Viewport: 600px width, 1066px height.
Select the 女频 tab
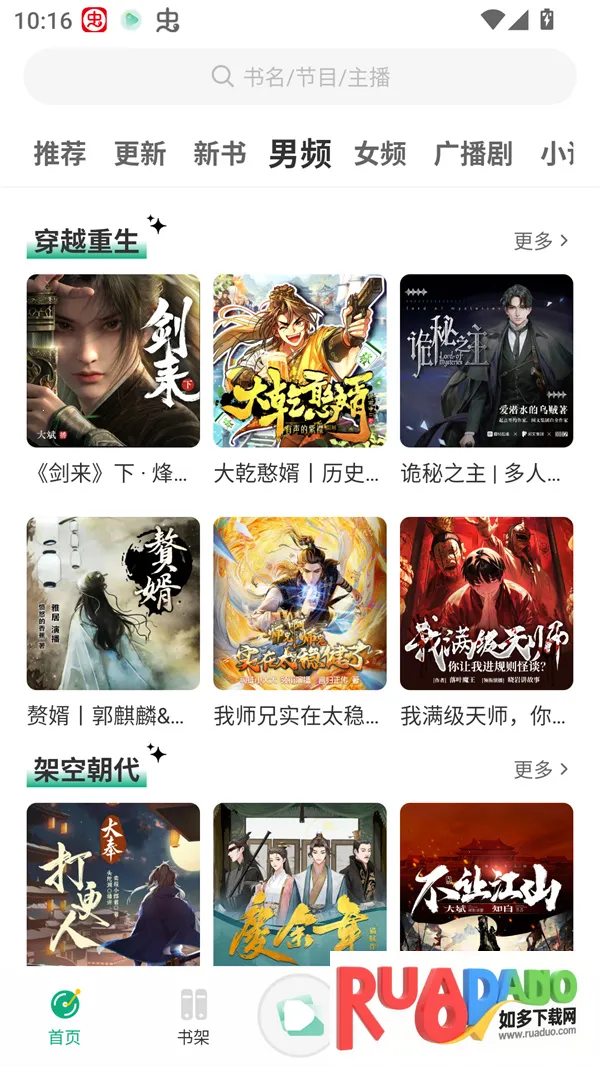380,153
